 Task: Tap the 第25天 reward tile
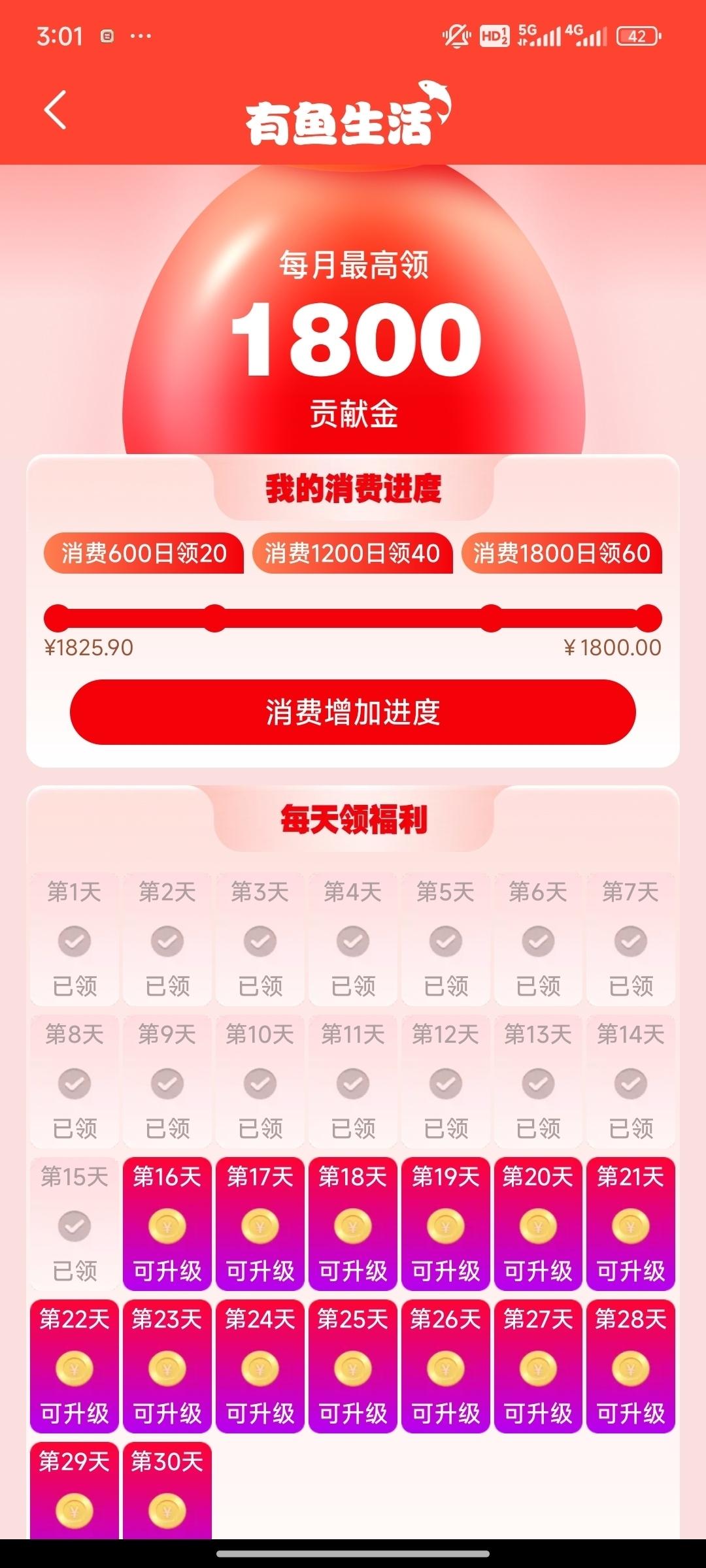coord(353,1367)
